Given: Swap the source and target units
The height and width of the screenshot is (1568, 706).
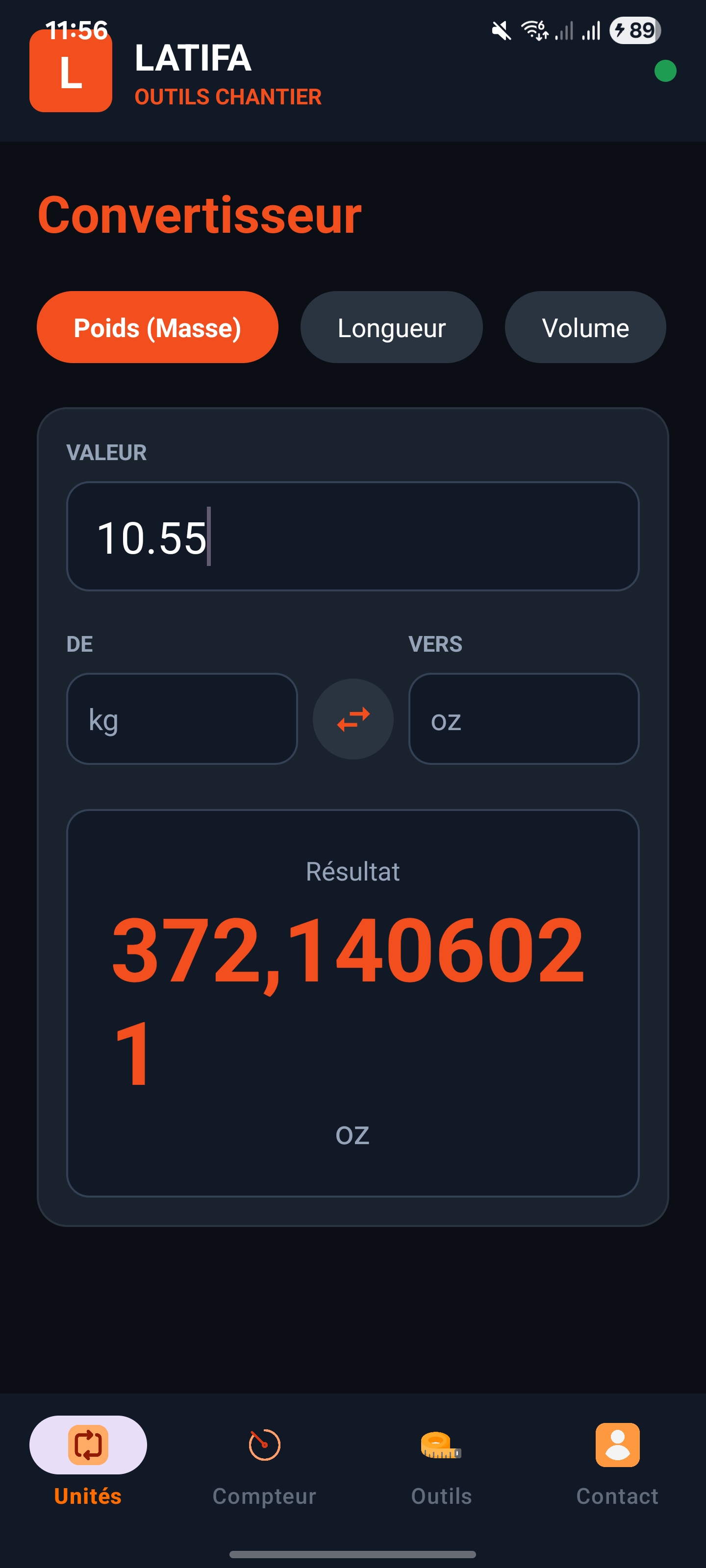Looking at the screenshot, I should [353, 719].
